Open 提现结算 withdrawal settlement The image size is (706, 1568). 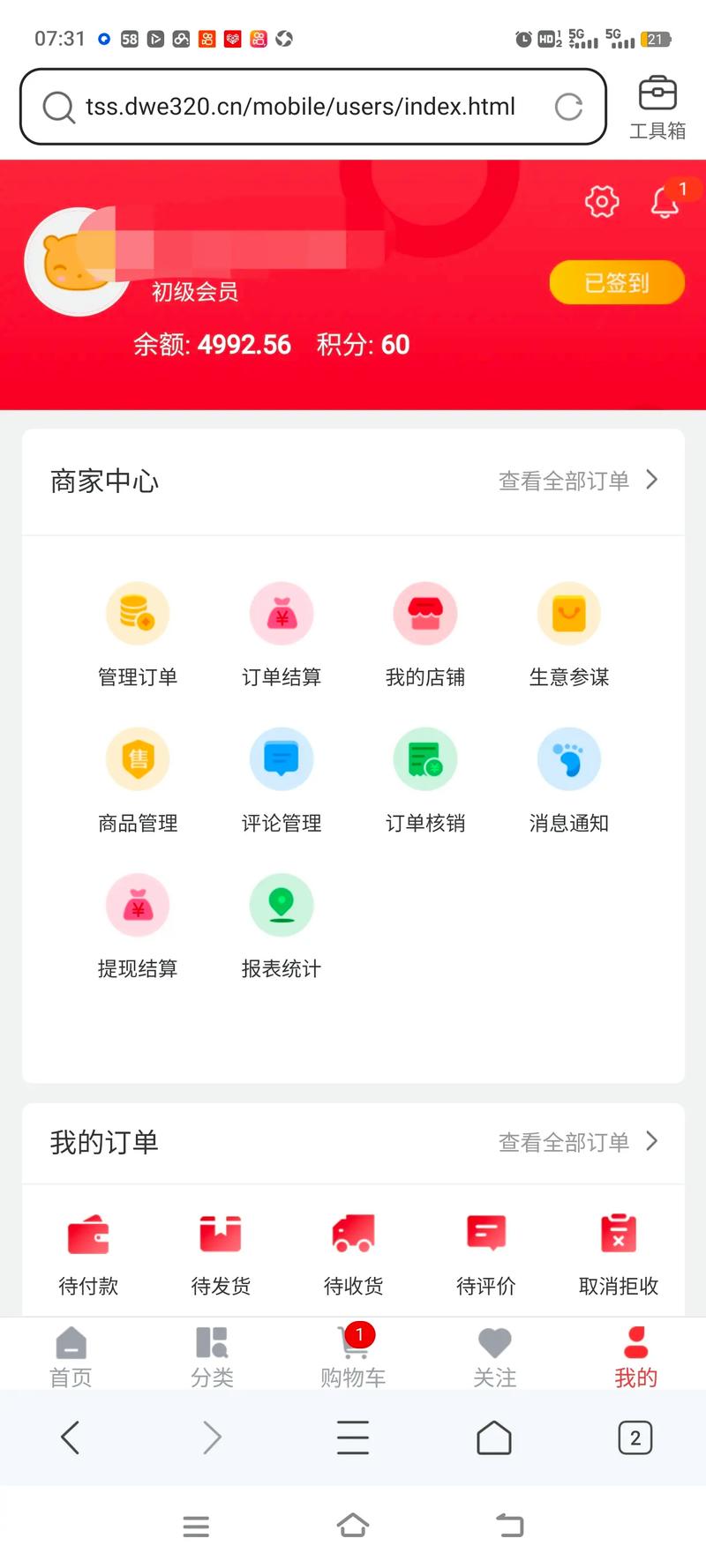(x=138, y=922)
